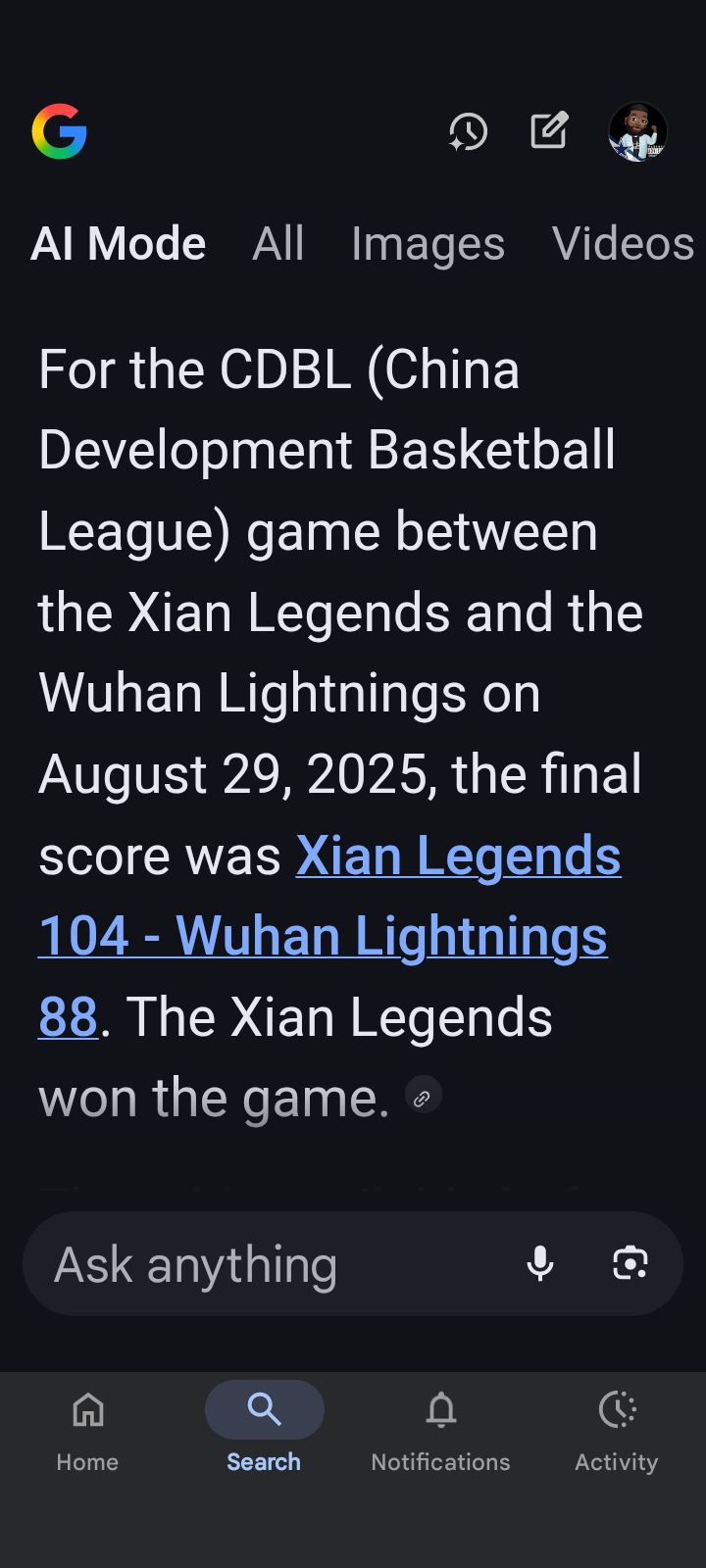The image size is (706, 1568).
Task: Switch to the Activity tab
Action: coord(617,1429)
